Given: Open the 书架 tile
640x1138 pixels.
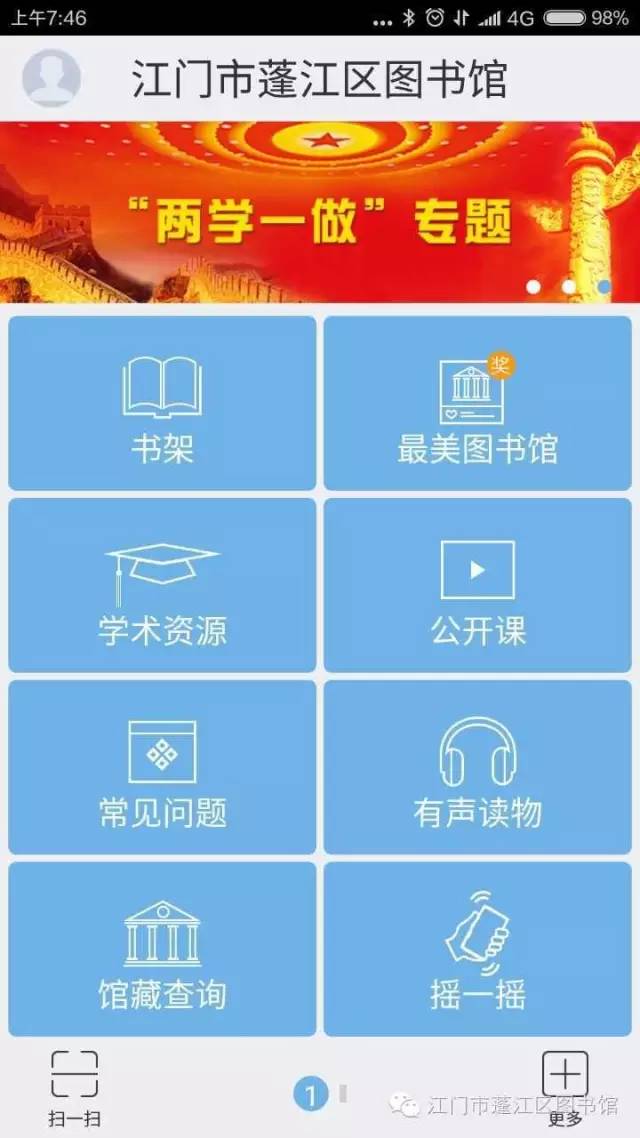Looking at the screenshot, I should pyautogui.click(x=162, y=404).
